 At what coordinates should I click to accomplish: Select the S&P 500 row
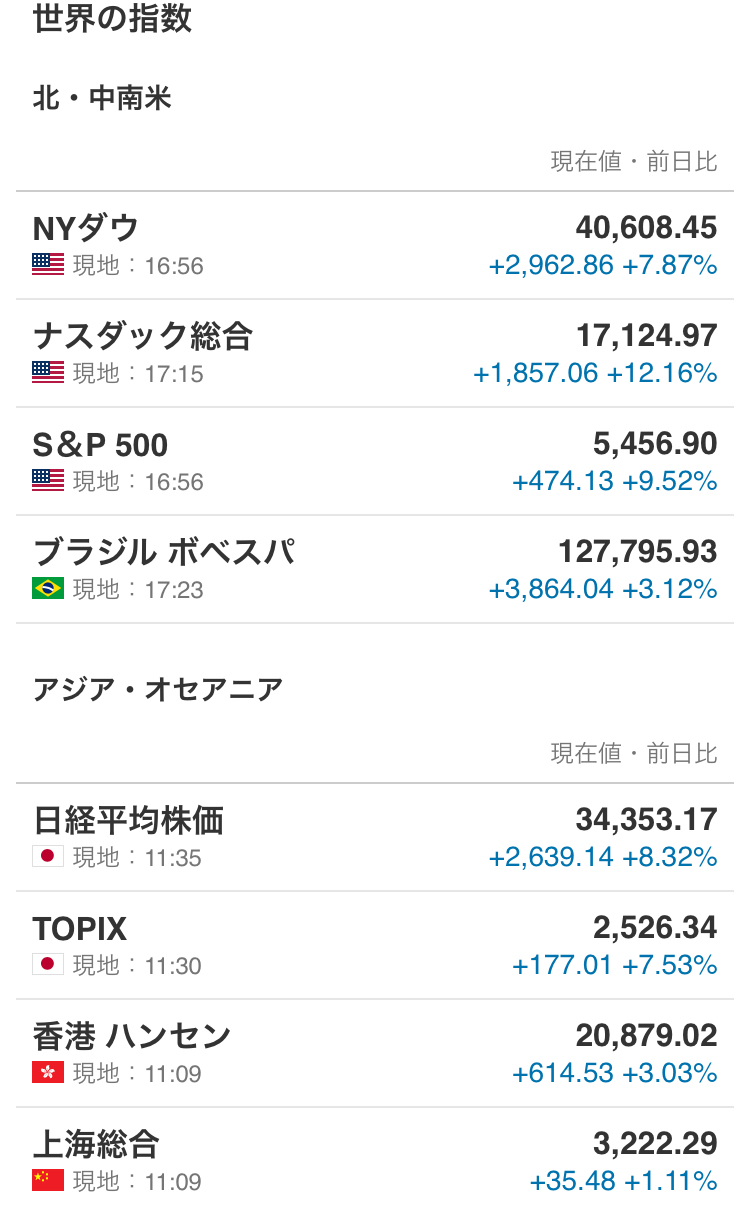coord(375,461)
